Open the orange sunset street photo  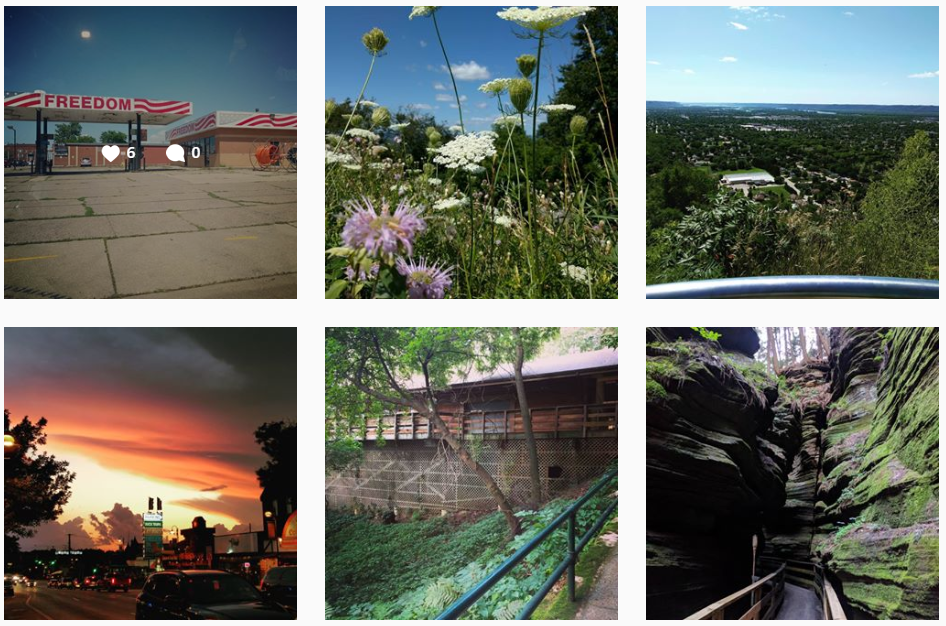(150, 473)
